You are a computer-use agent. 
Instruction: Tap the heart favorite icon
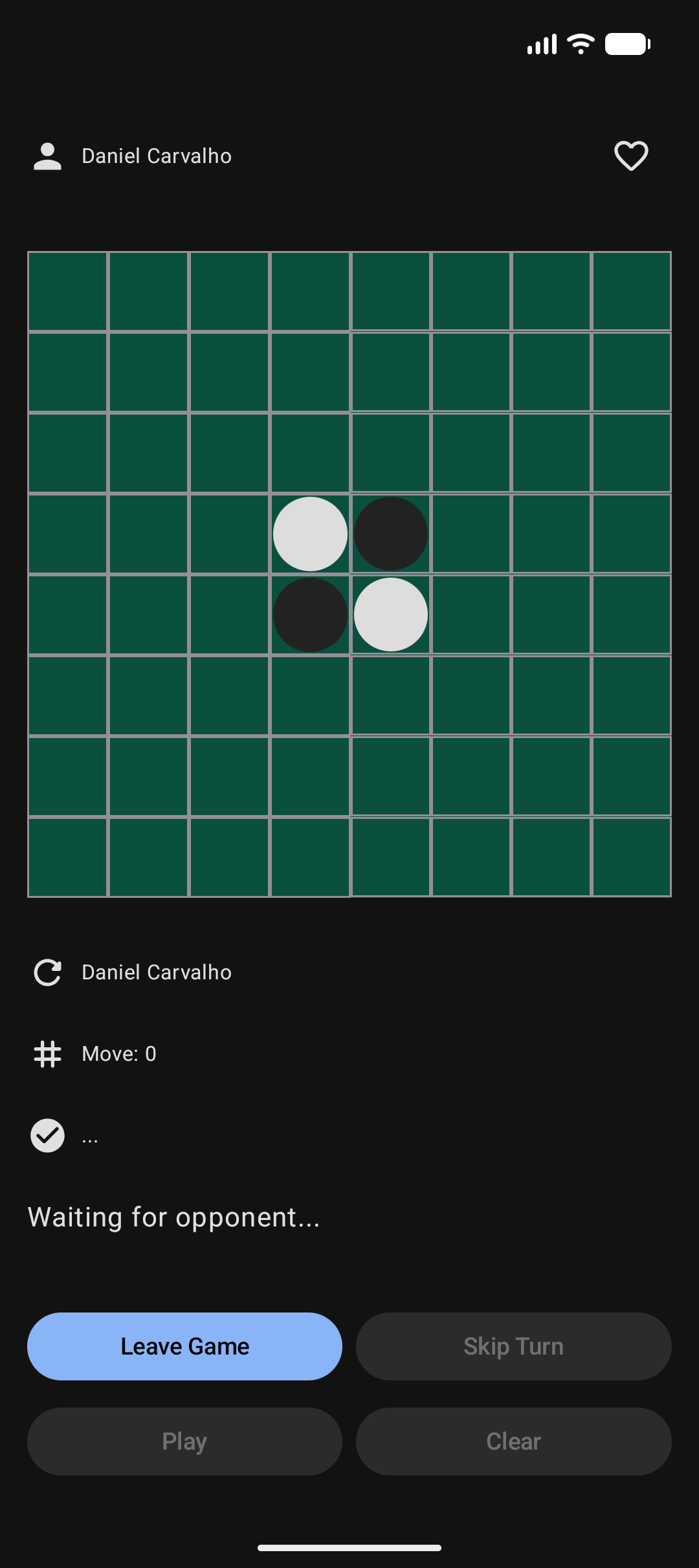pos(631,156)
